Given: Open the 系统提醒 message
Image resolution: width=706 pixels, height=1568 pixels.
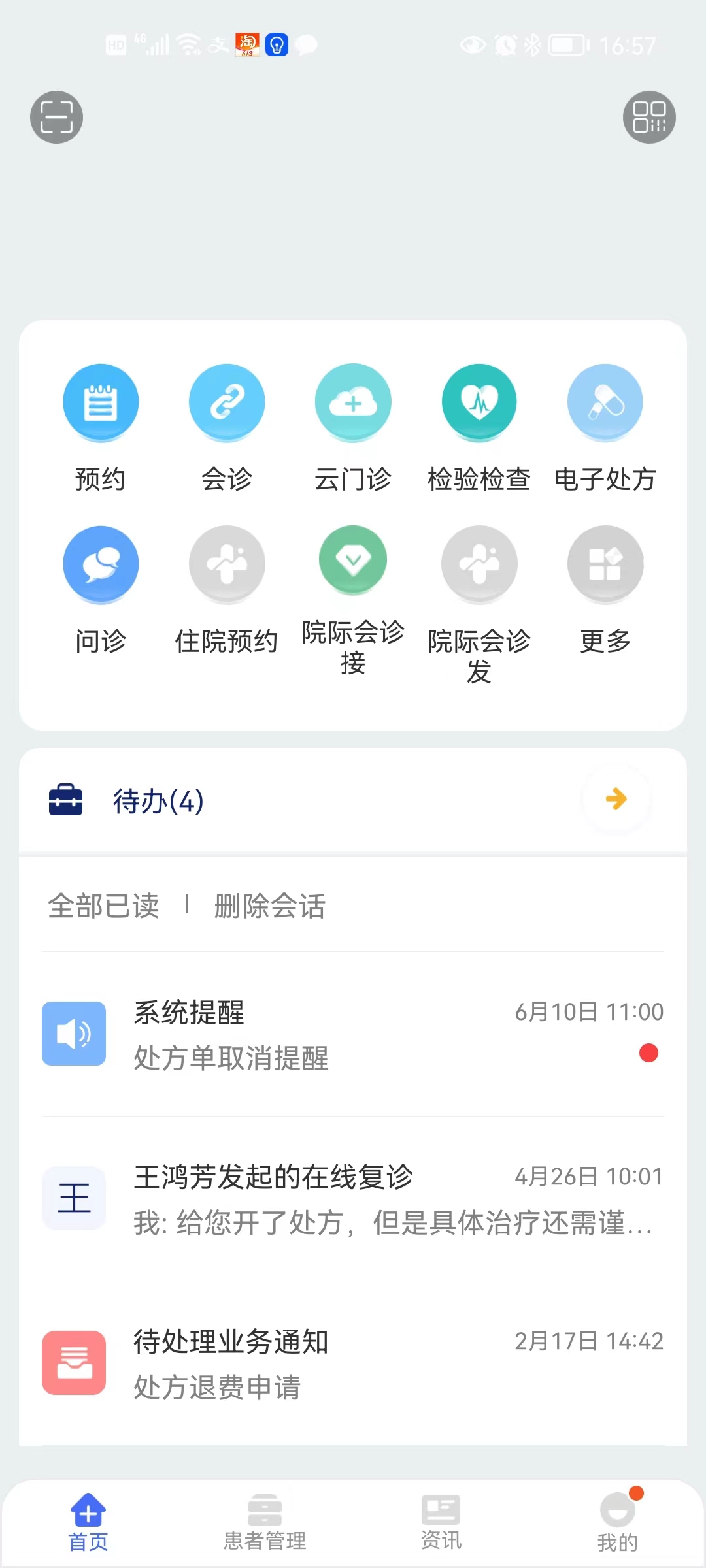Looking at the screenshot, I should tap(353, 1034).
